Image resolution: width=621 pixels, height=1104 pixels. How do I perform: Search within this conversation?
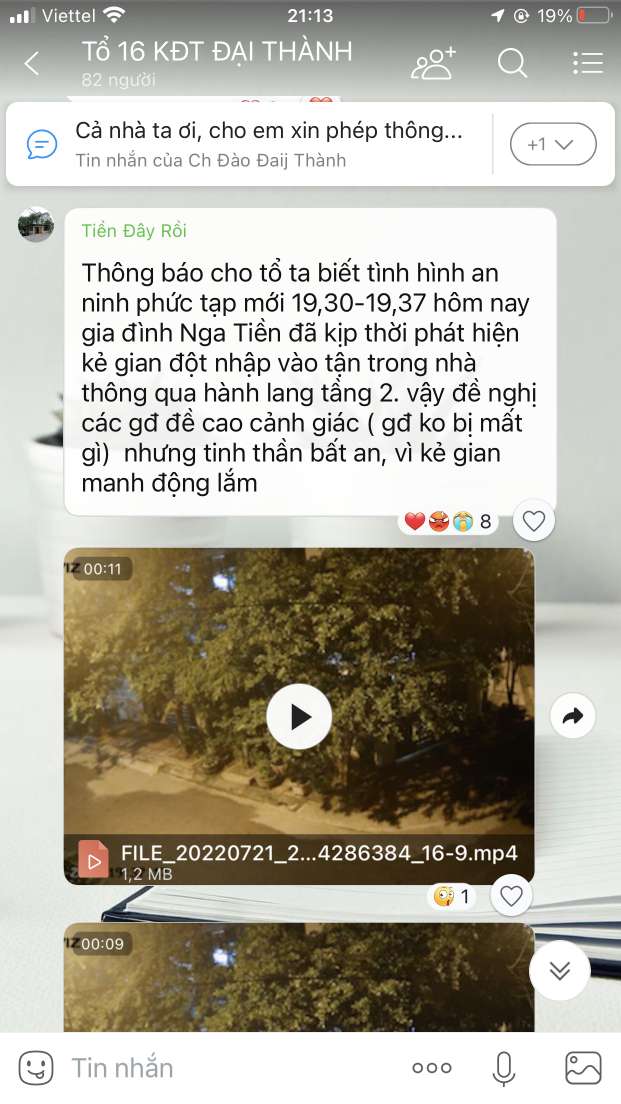pyautogui.click(x=512, y=63)
